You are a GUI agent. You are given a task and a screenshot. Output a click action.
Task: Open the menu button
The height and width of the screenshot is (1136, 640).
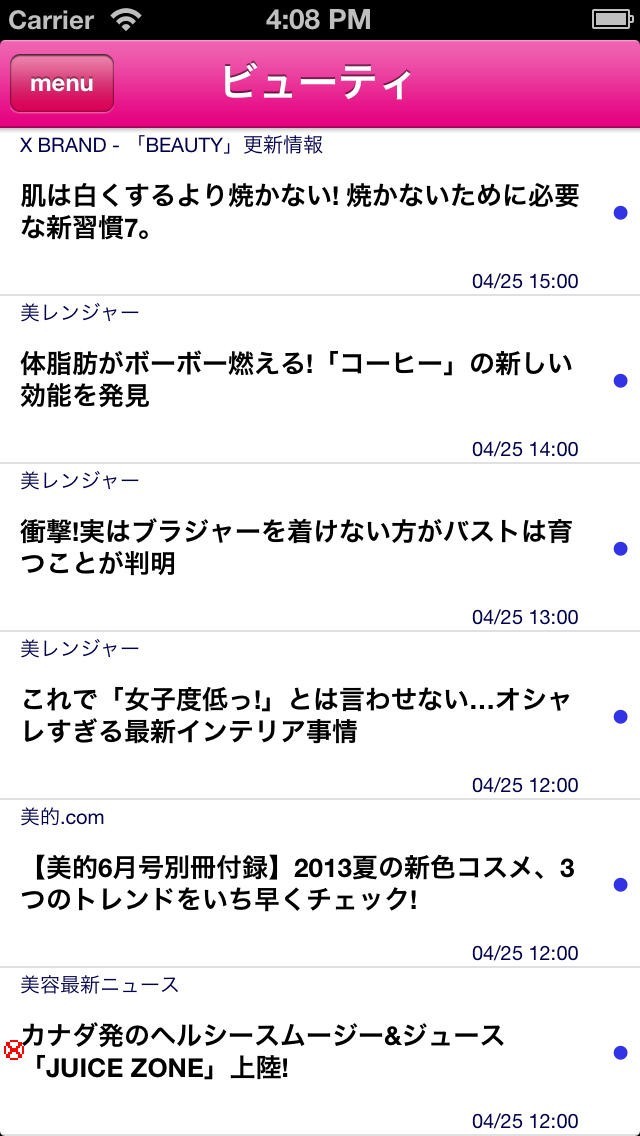(62, 83)
